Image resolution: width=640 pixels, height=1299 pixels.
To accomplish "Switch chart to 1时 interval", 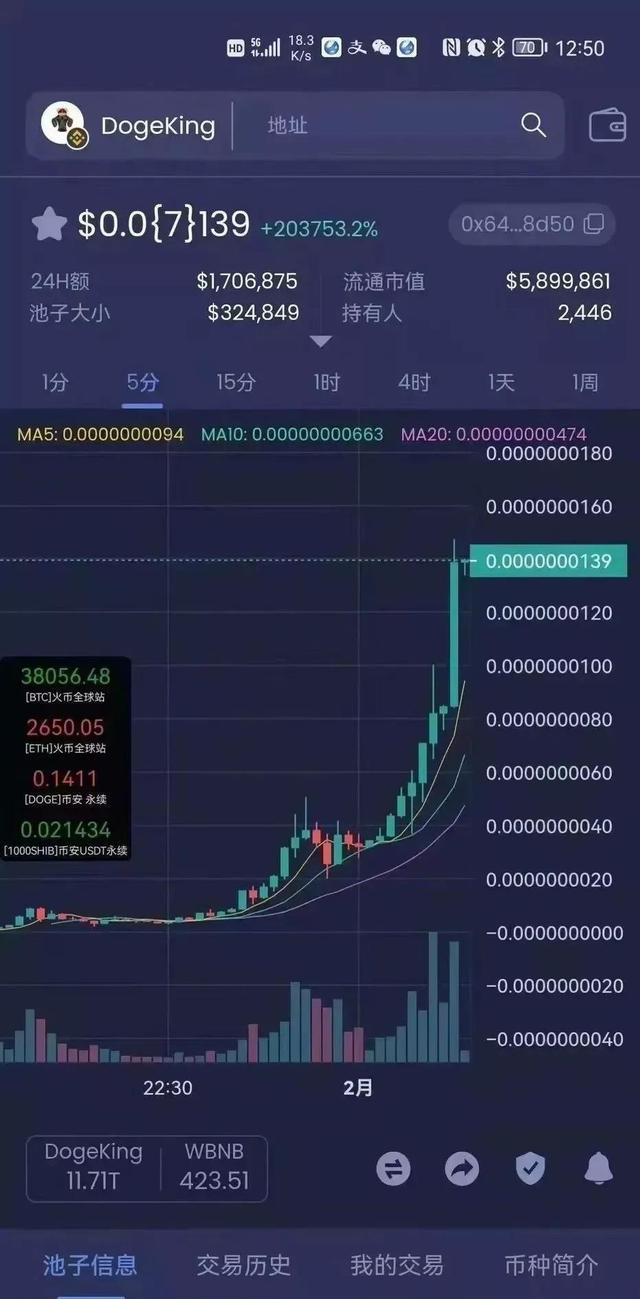I will 326,382.
